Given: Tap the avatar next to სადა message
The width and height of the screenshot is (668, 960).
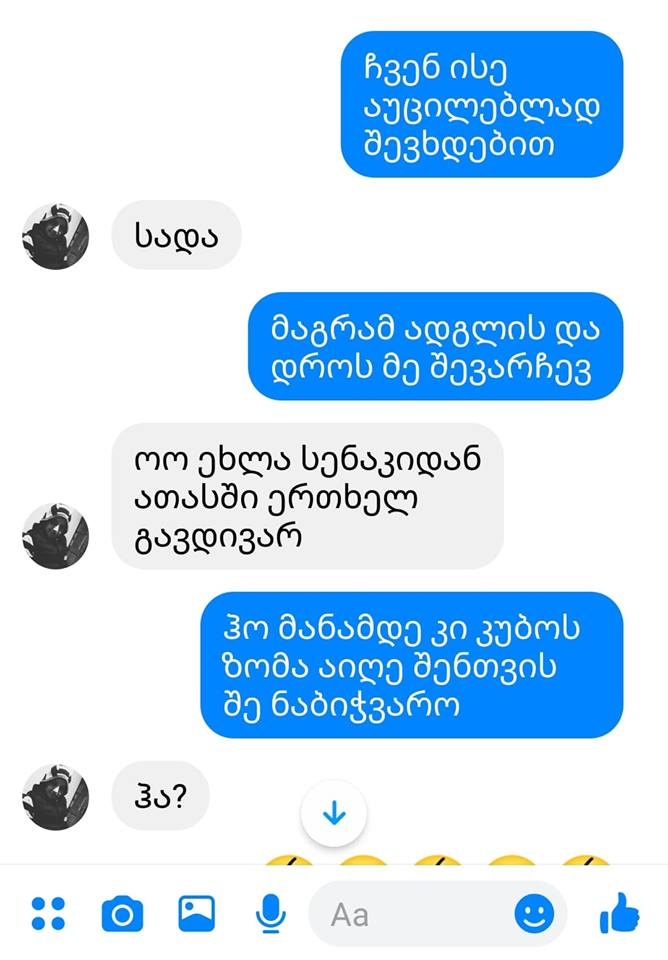Looking at the screenshot, I should click(55, 236).
